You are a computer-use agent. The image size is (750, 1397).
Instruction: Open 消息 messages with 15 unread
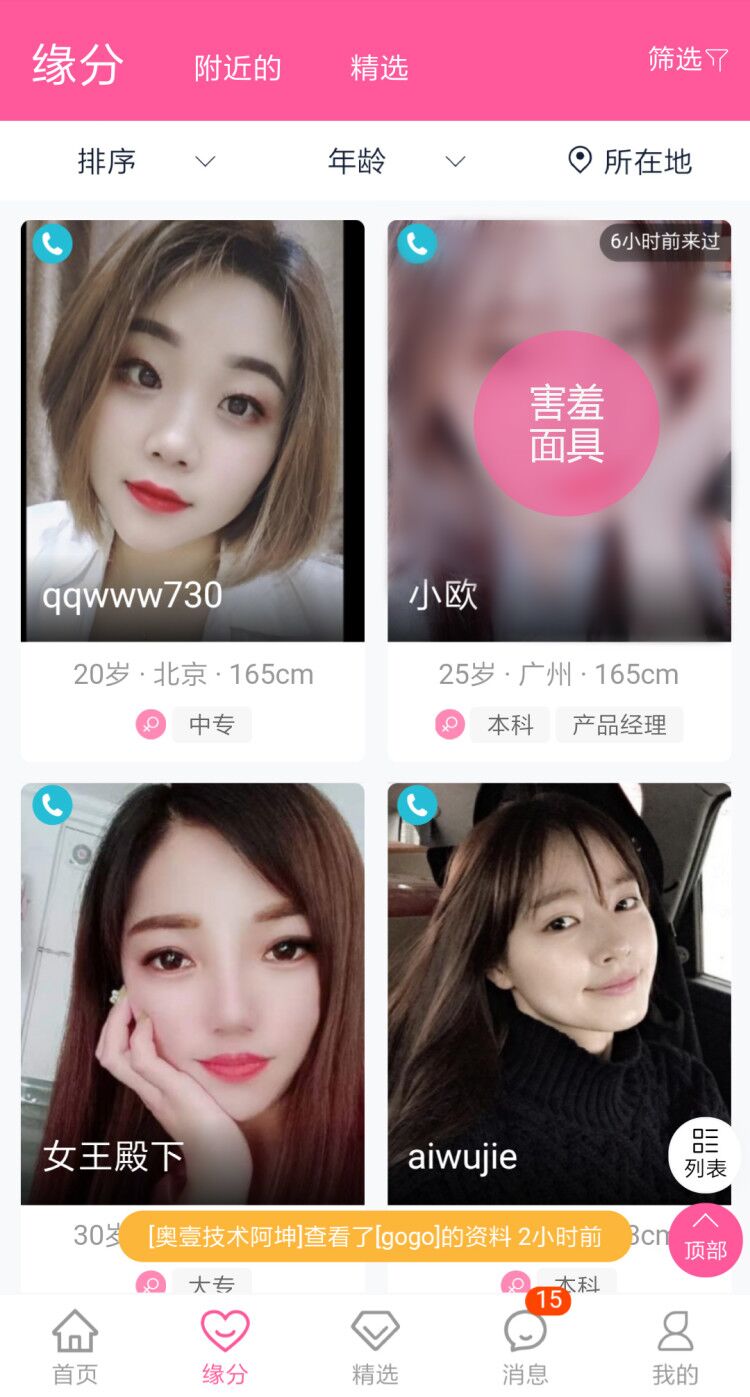coord(526,1347)
